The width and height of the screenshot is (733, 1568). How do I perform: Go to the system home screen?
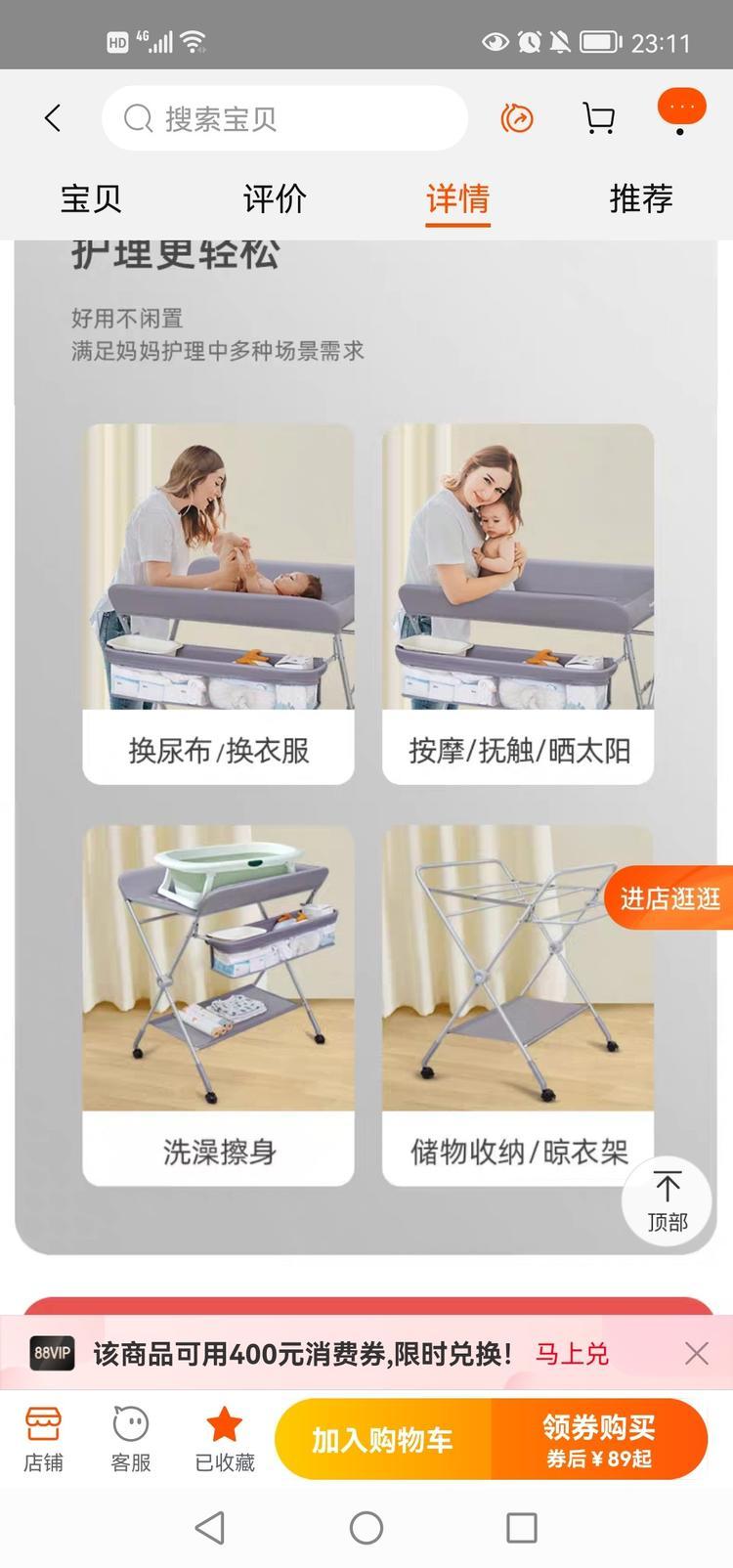366,1527
